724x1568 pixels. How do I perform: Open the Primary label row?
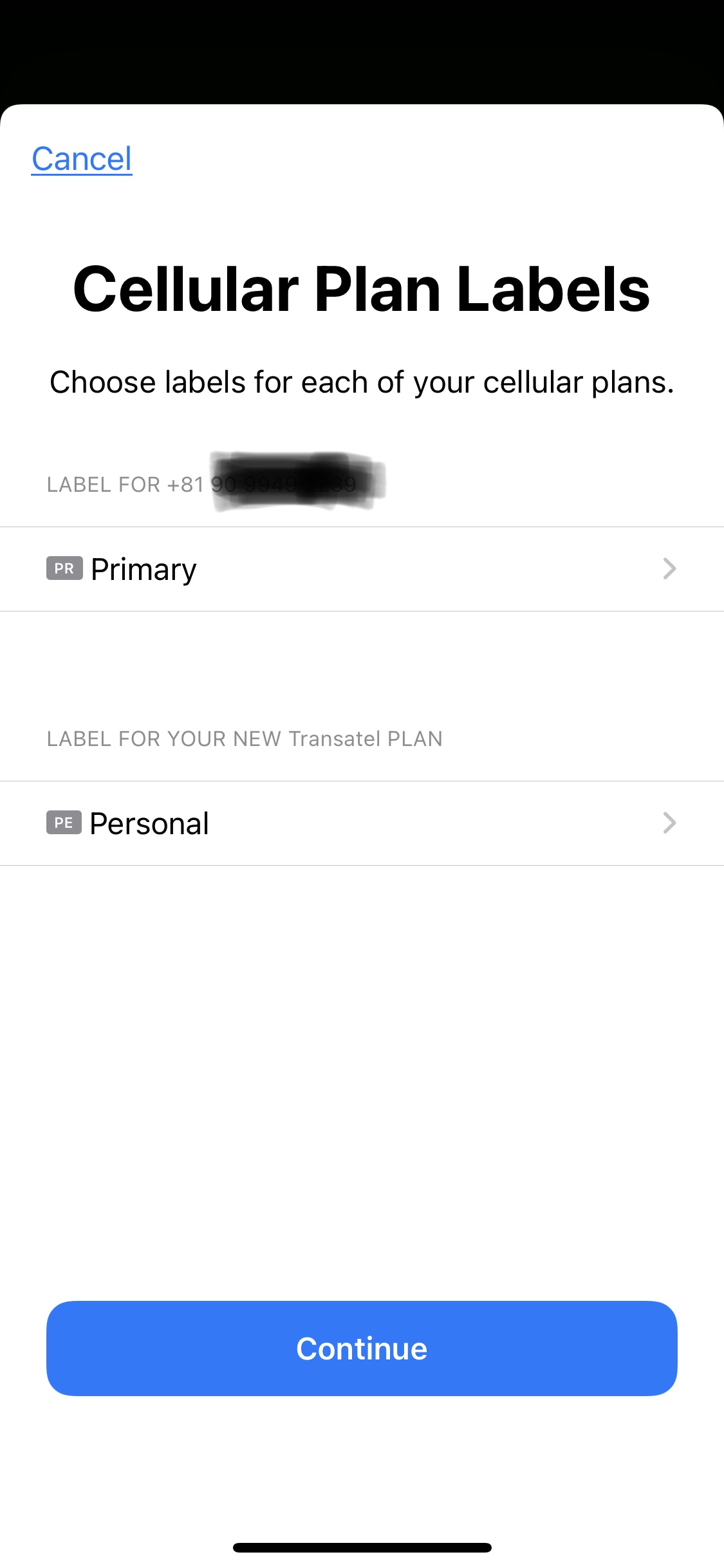362,569
